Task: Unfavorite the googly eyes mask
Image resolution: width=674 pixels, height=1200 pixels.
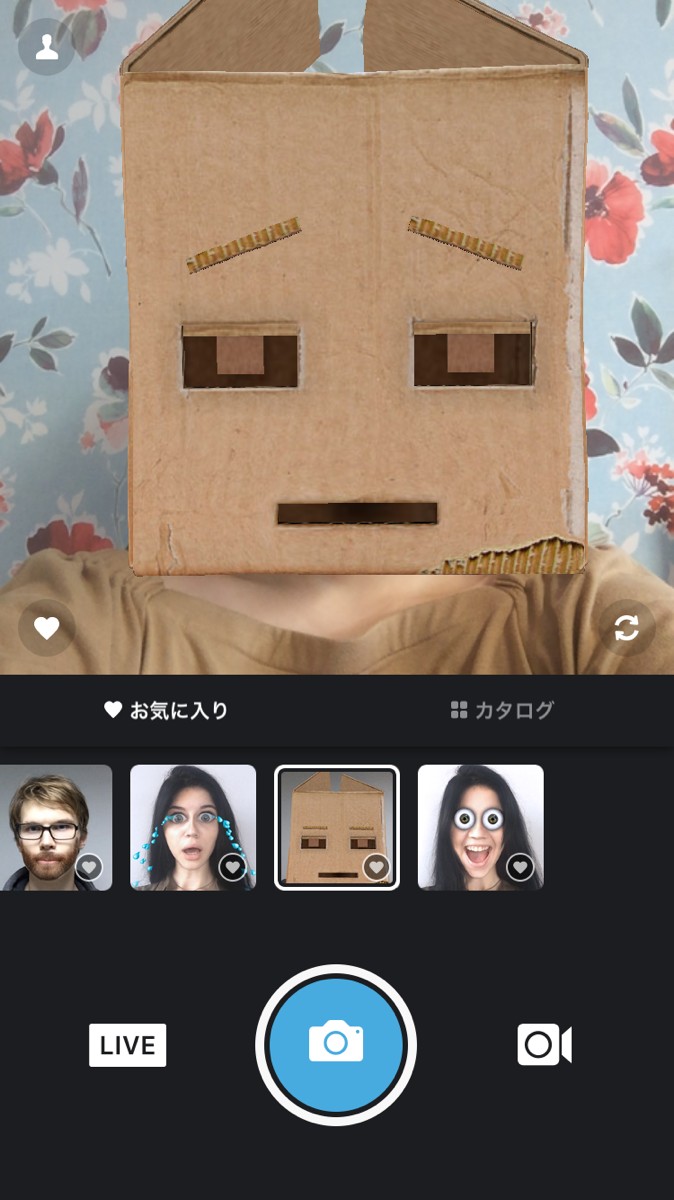Action: coord(520,867)
